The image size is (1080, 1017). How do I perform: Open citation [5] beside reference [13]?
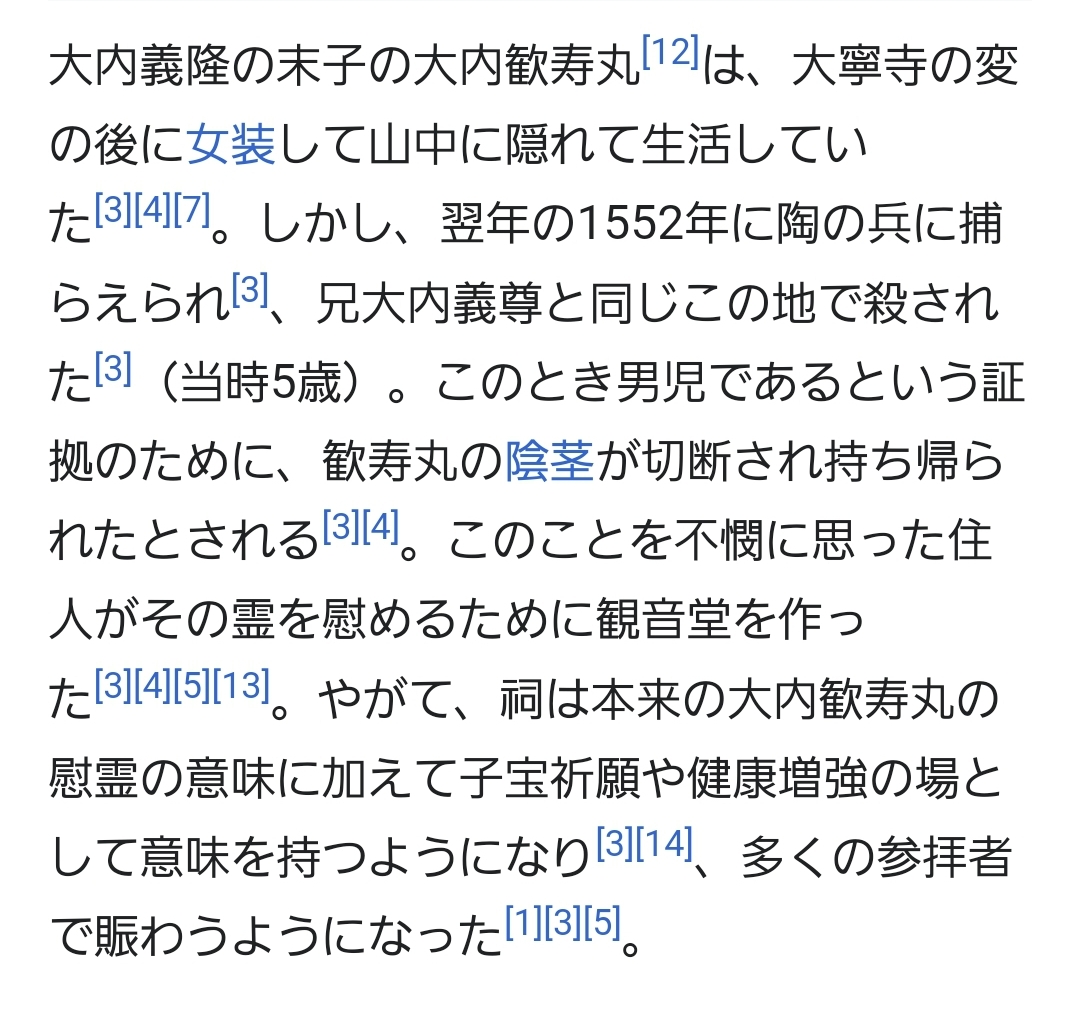191,686
